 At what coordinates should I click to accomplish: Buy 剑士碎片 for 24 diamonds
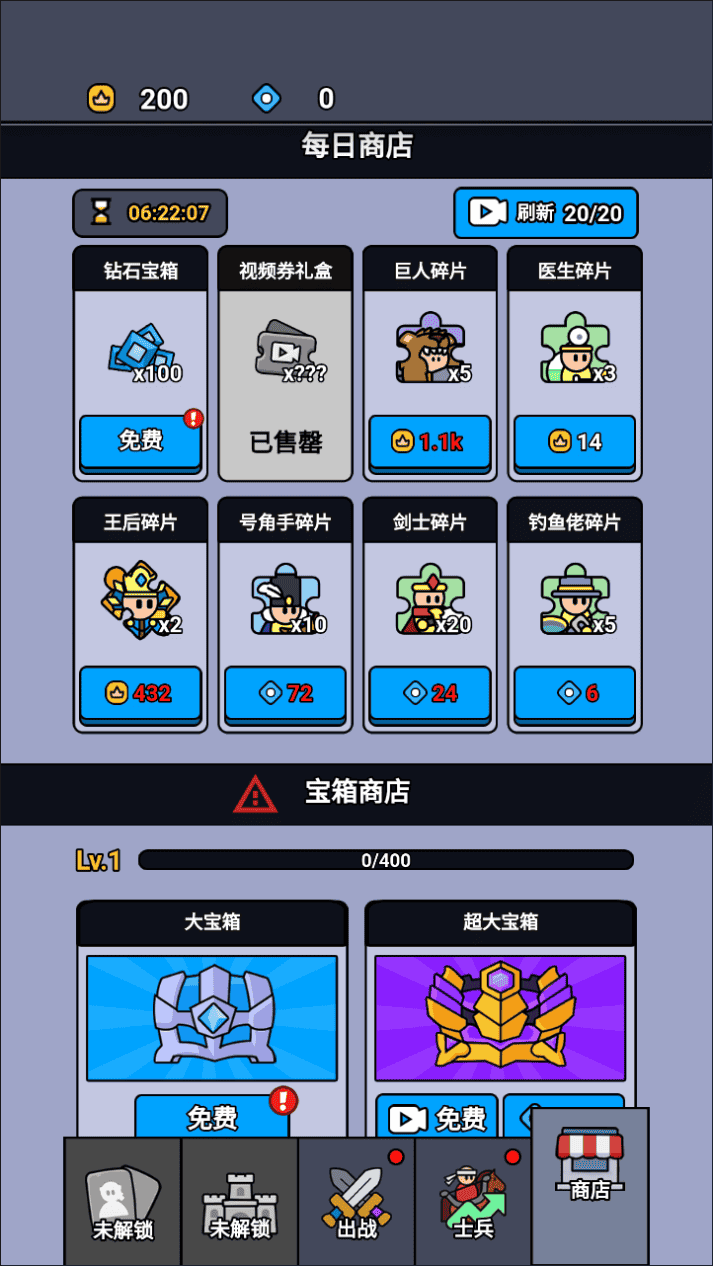pyautogui.click(x=430, y=693)
